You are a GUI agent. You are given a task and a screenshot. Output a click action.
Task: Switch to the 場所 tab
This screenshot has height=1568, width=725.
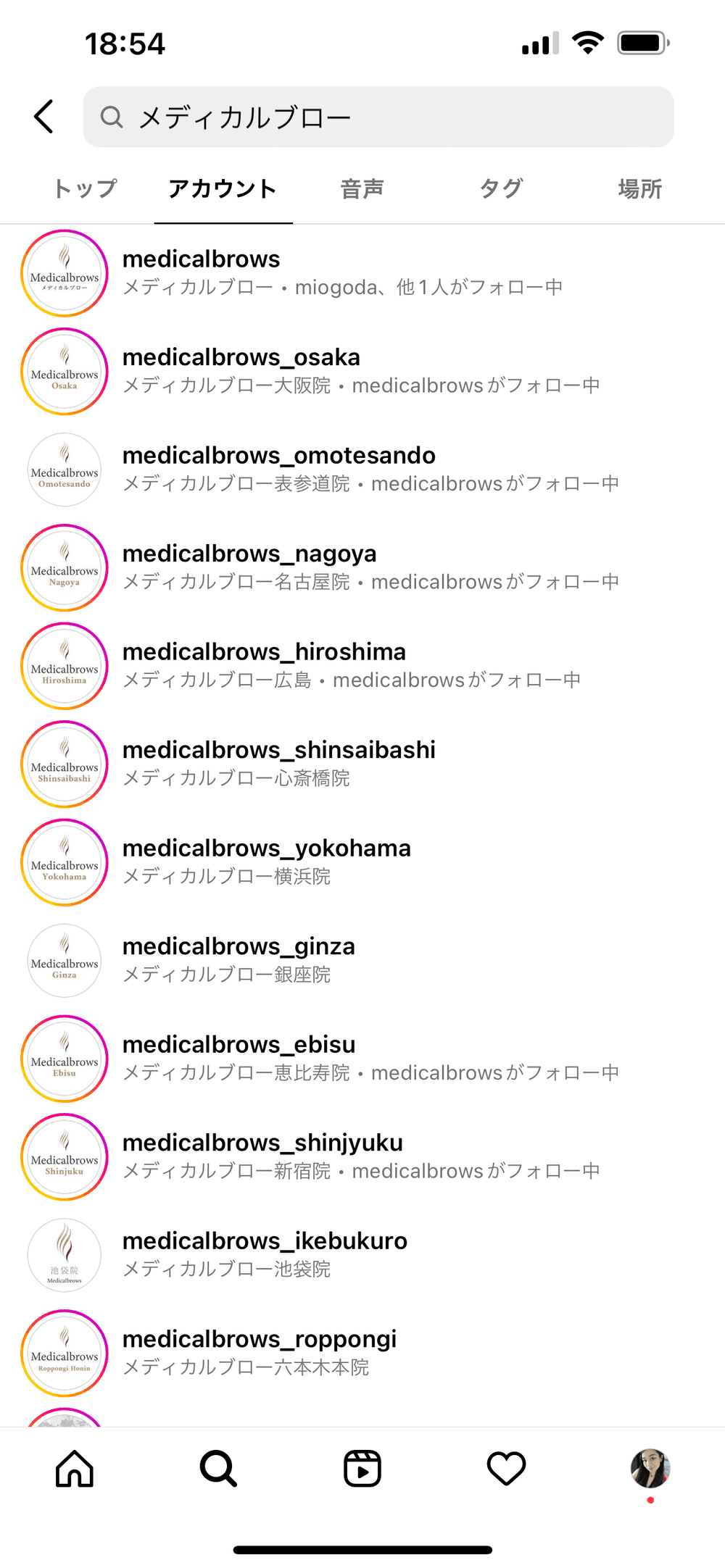(x=639, y=189)
